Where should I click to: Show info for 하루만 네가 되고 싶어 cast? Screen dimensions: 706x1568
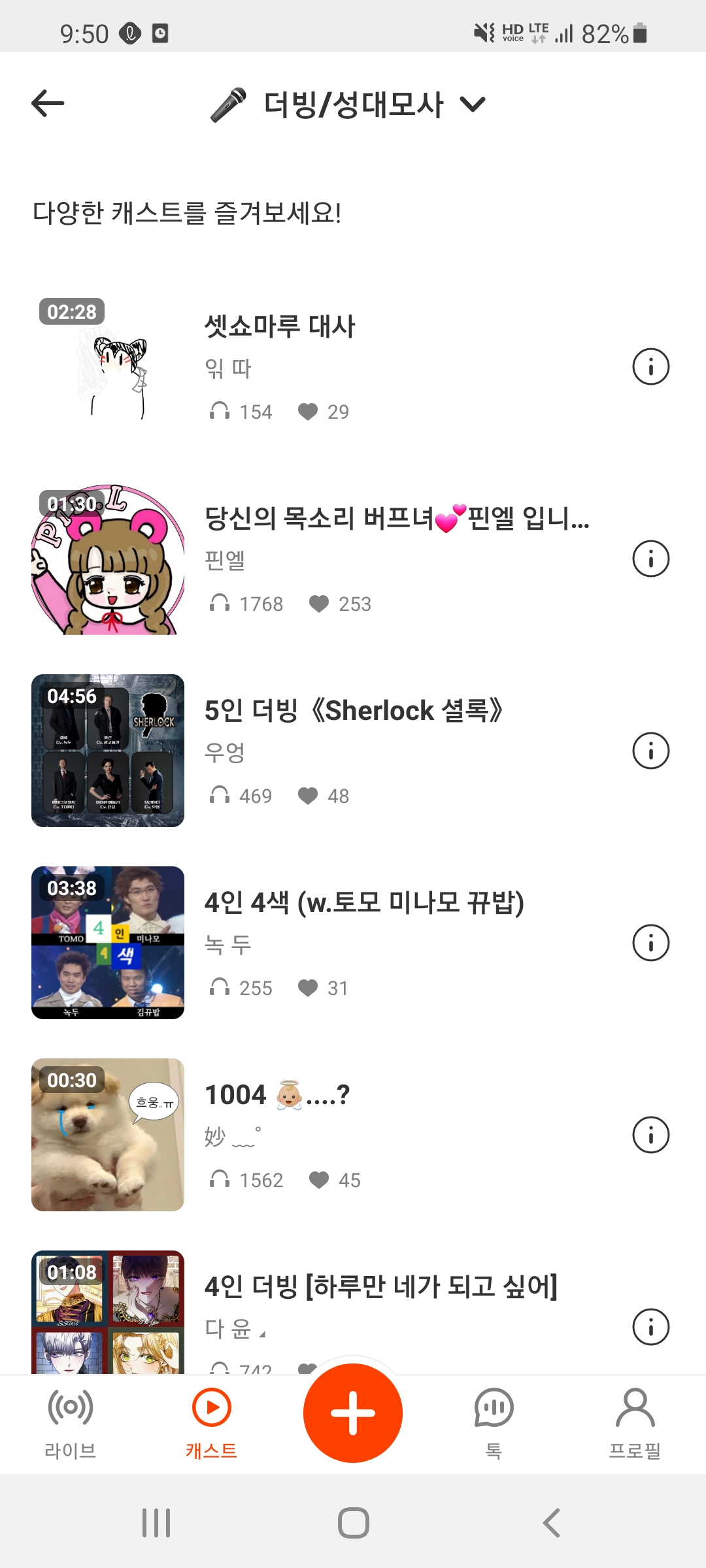click(x=650, y=1327)
